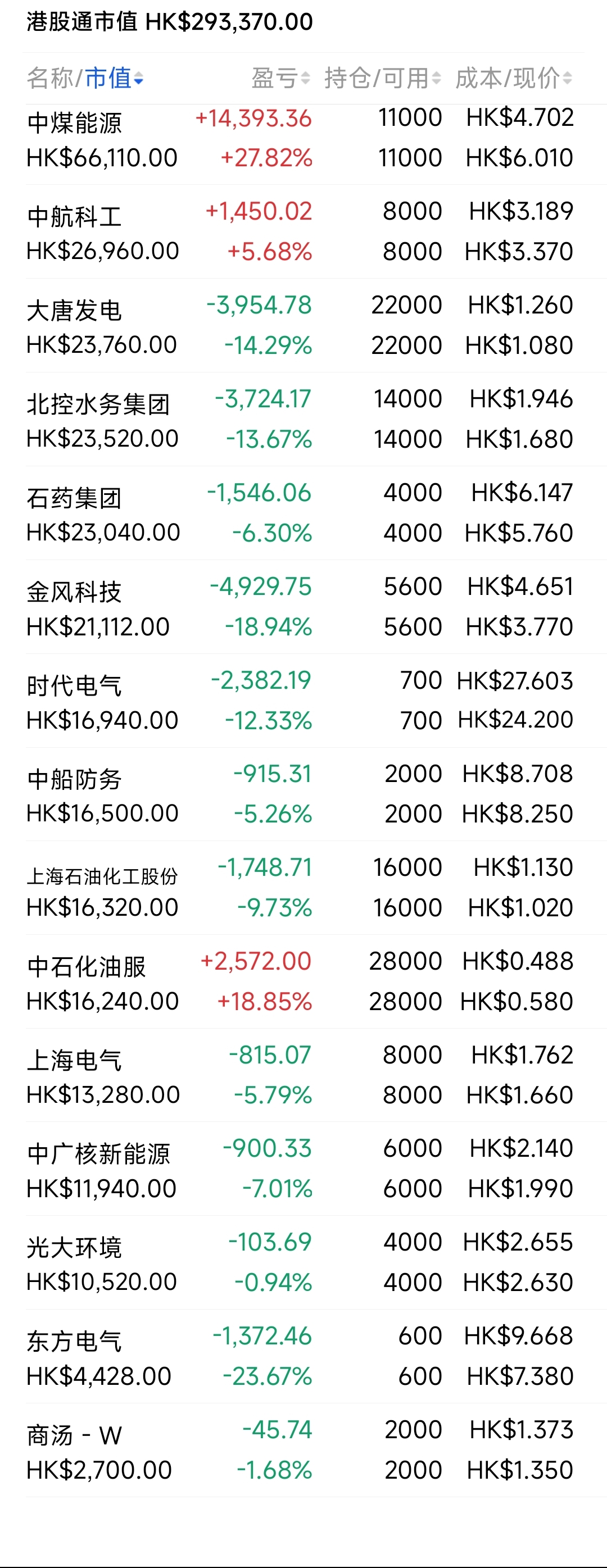Open the 金风科技 holding row
Image resolution: width=607 pixels, height=1568 pixels.
(300, 606)
